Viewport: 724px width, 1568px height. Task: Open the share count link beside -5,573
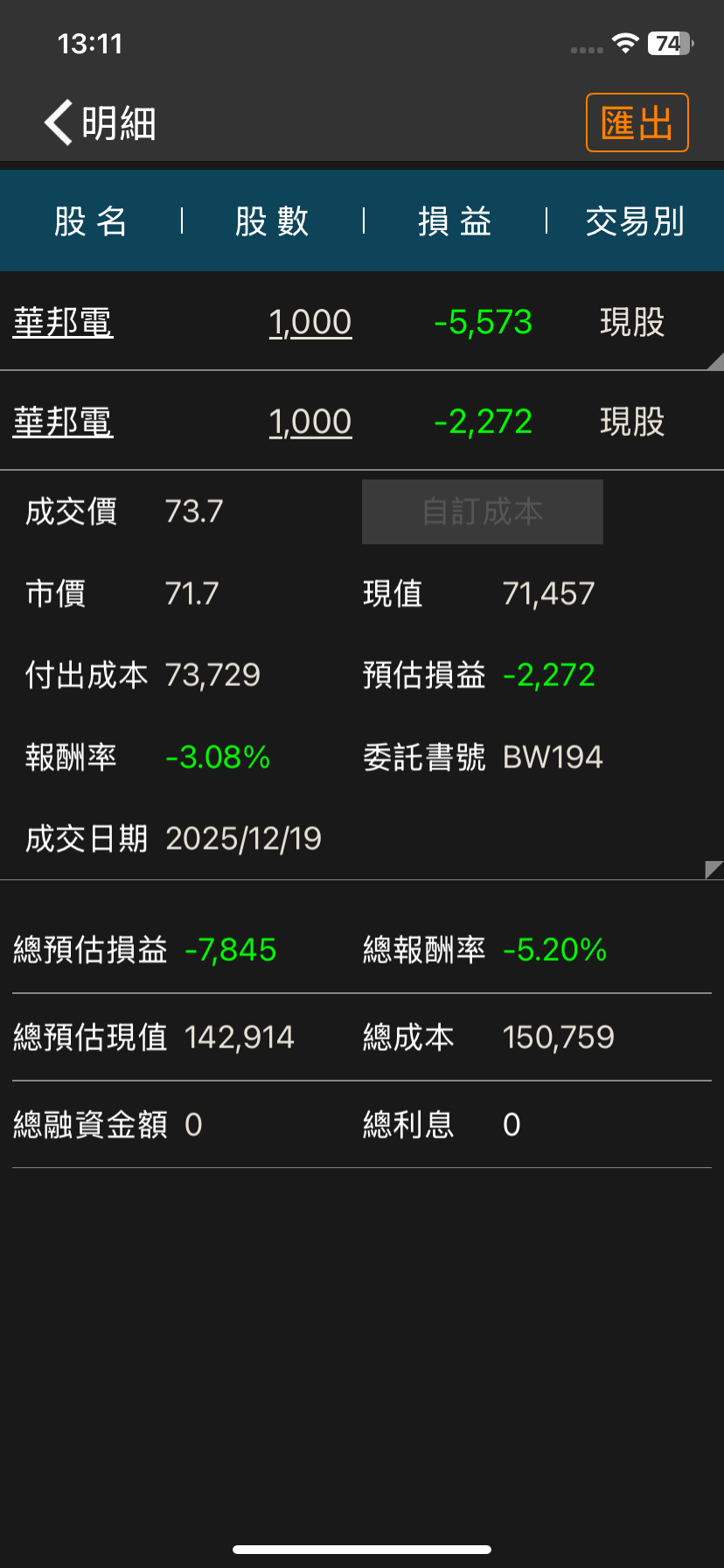click(x=310, y=322)
